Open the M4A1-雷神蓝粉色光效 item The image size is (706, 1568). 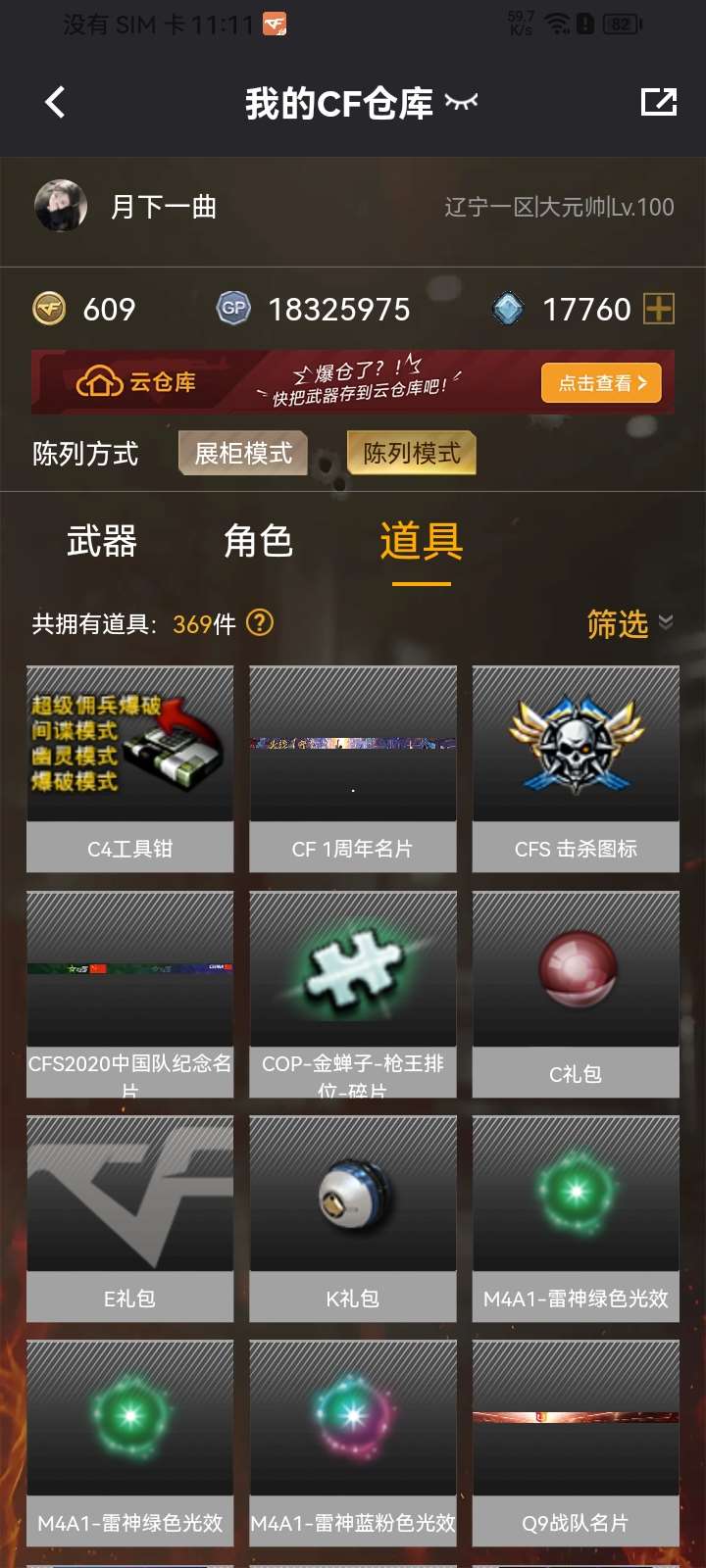coord(353,1443)
